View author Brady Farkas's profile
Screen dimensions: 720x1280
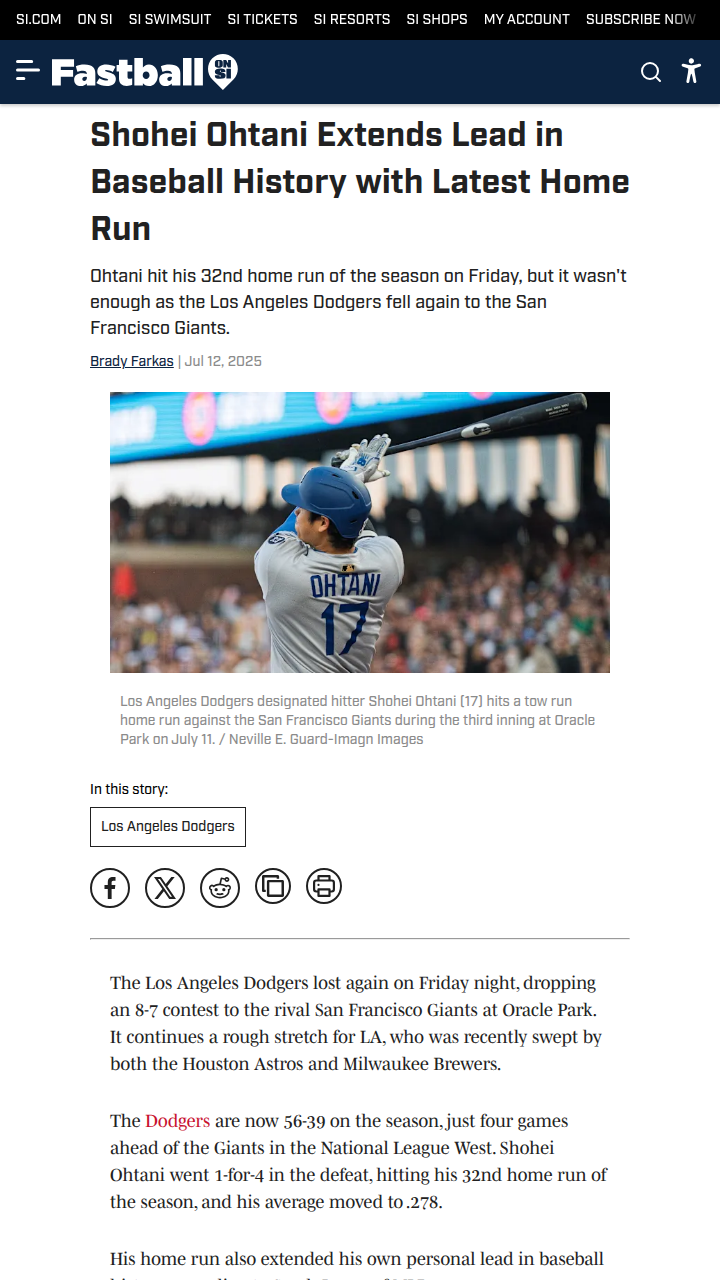pos(132,361)
